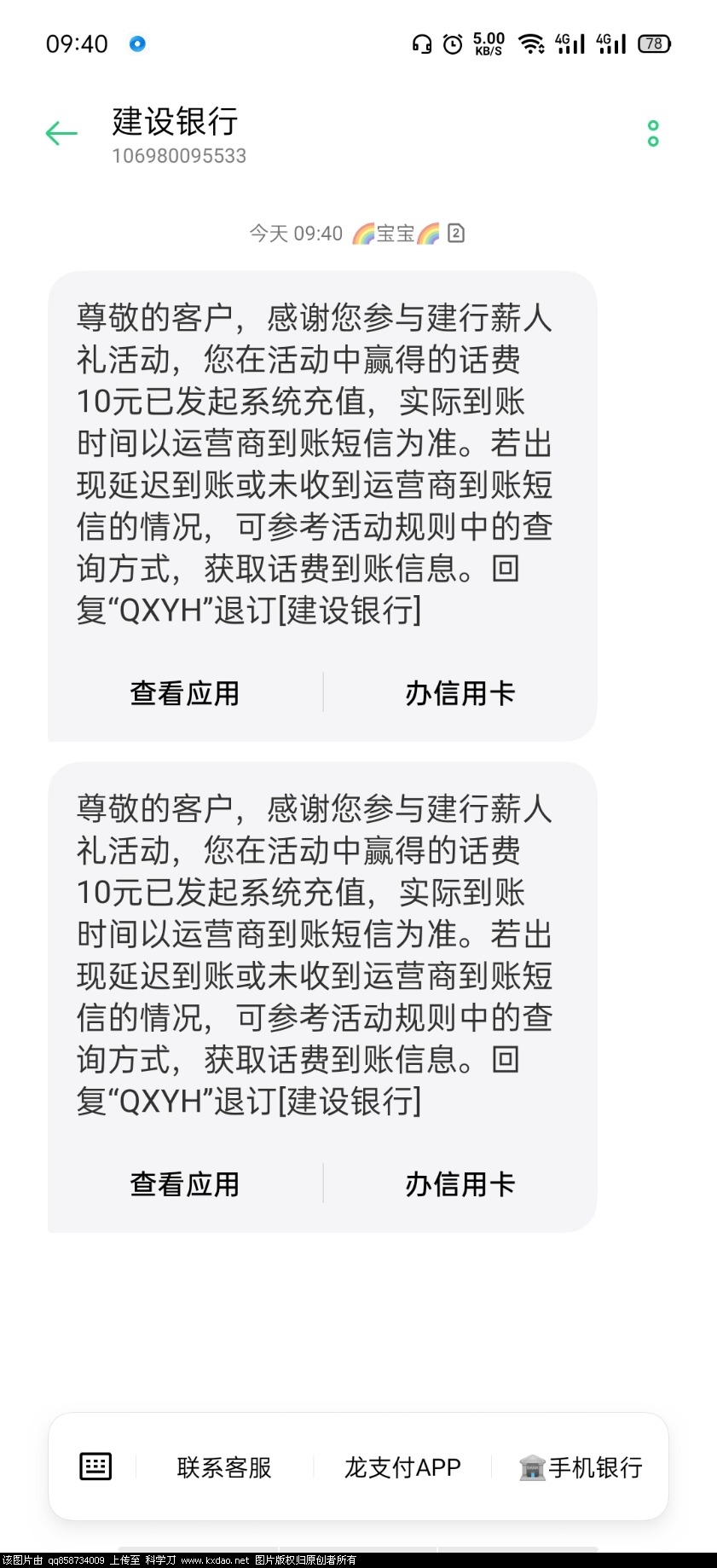
Task: Tap 查看应用 in the second message
Action: pos(185,1184)
